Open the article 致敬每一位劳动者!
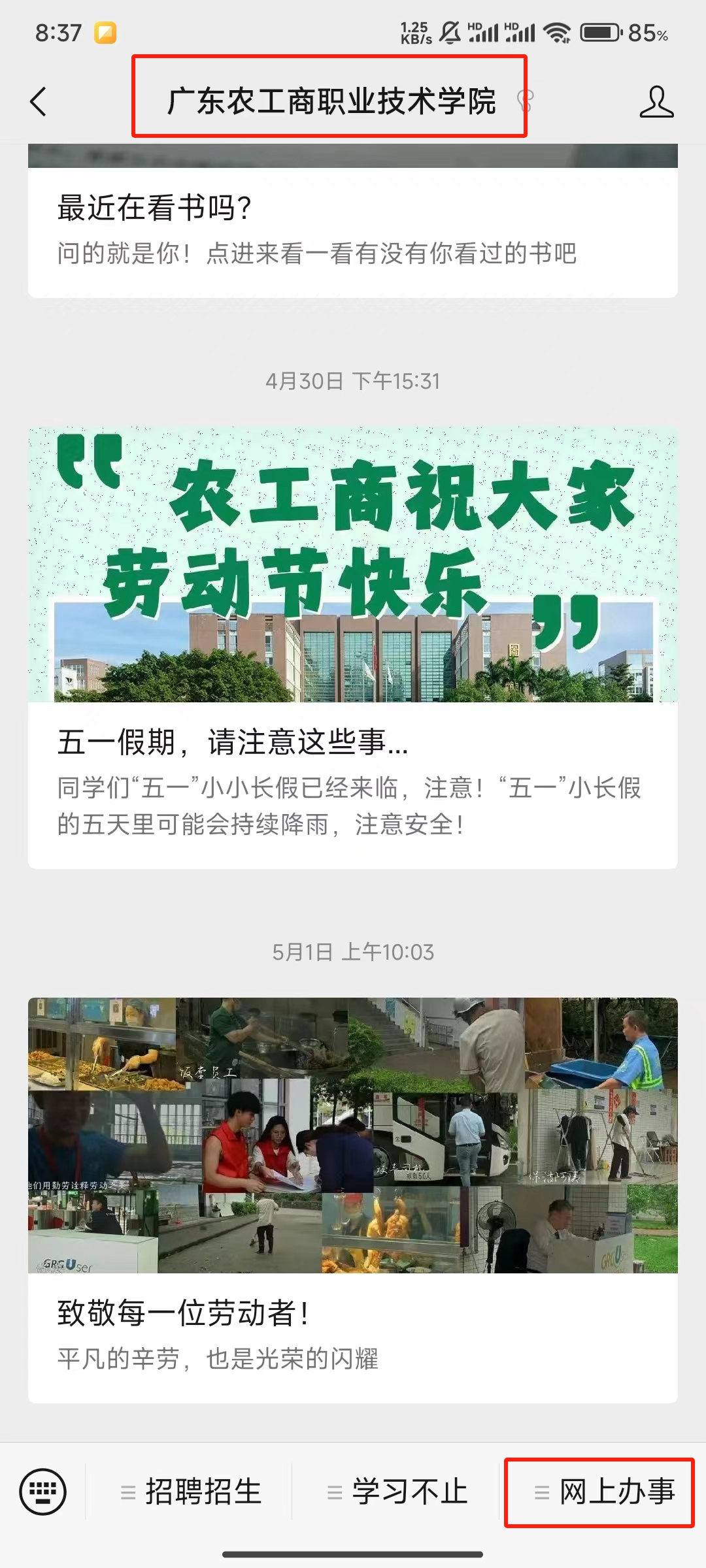Image resolution: width=706 pixels, height=1568 pixels. pos(352,1313)
